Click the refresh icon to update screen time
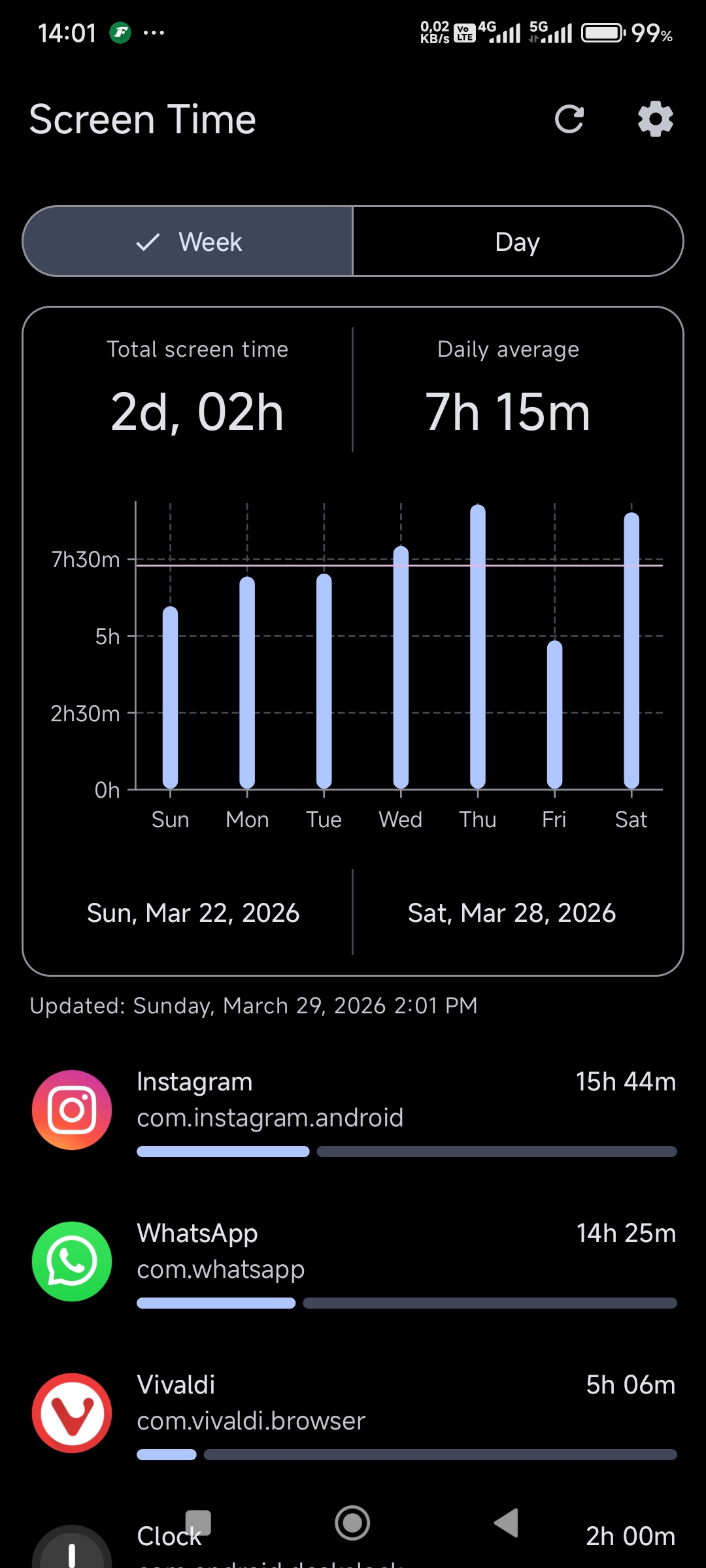Image resolution: width=706 pixels, height=1568 pixels. point(568,119)
